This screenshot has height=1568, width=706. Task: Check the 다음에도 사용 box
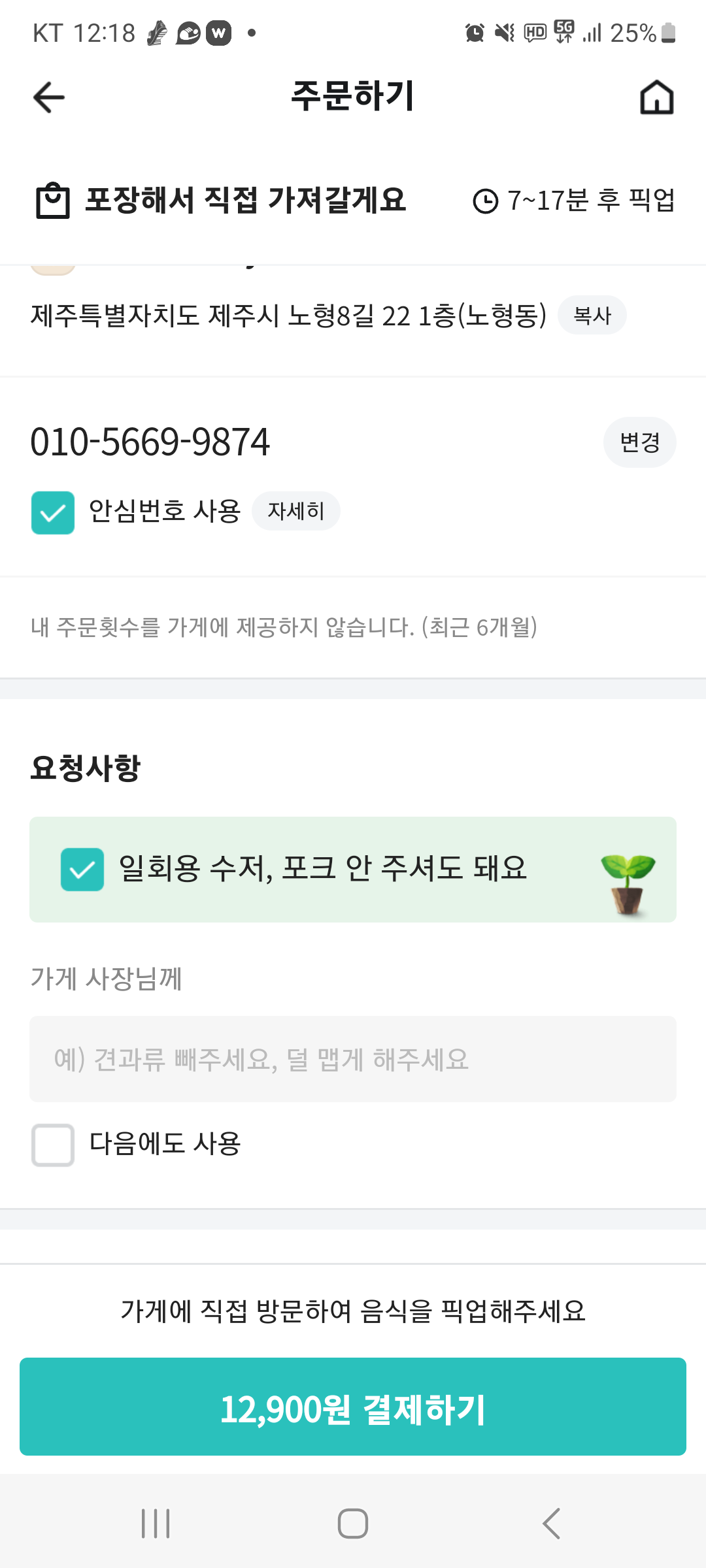coord(53,1145)
